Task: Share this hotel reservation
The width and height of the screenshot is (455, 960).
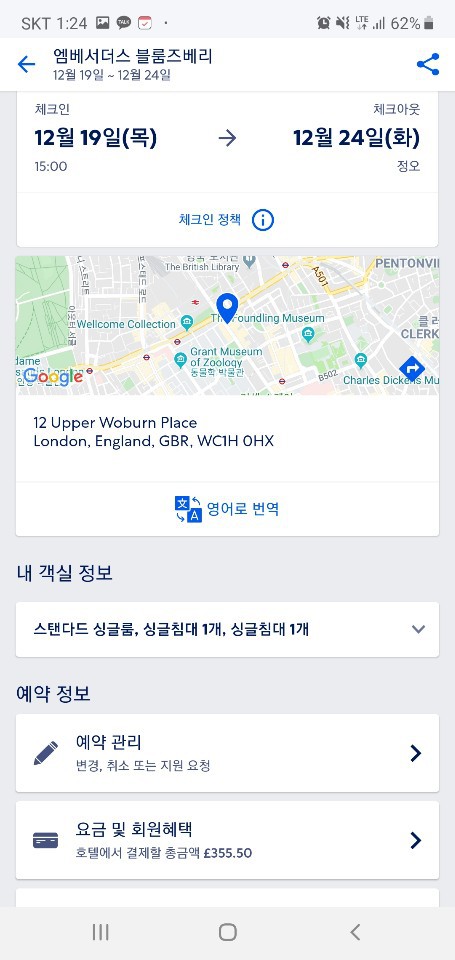Action: tap(427, 64)
